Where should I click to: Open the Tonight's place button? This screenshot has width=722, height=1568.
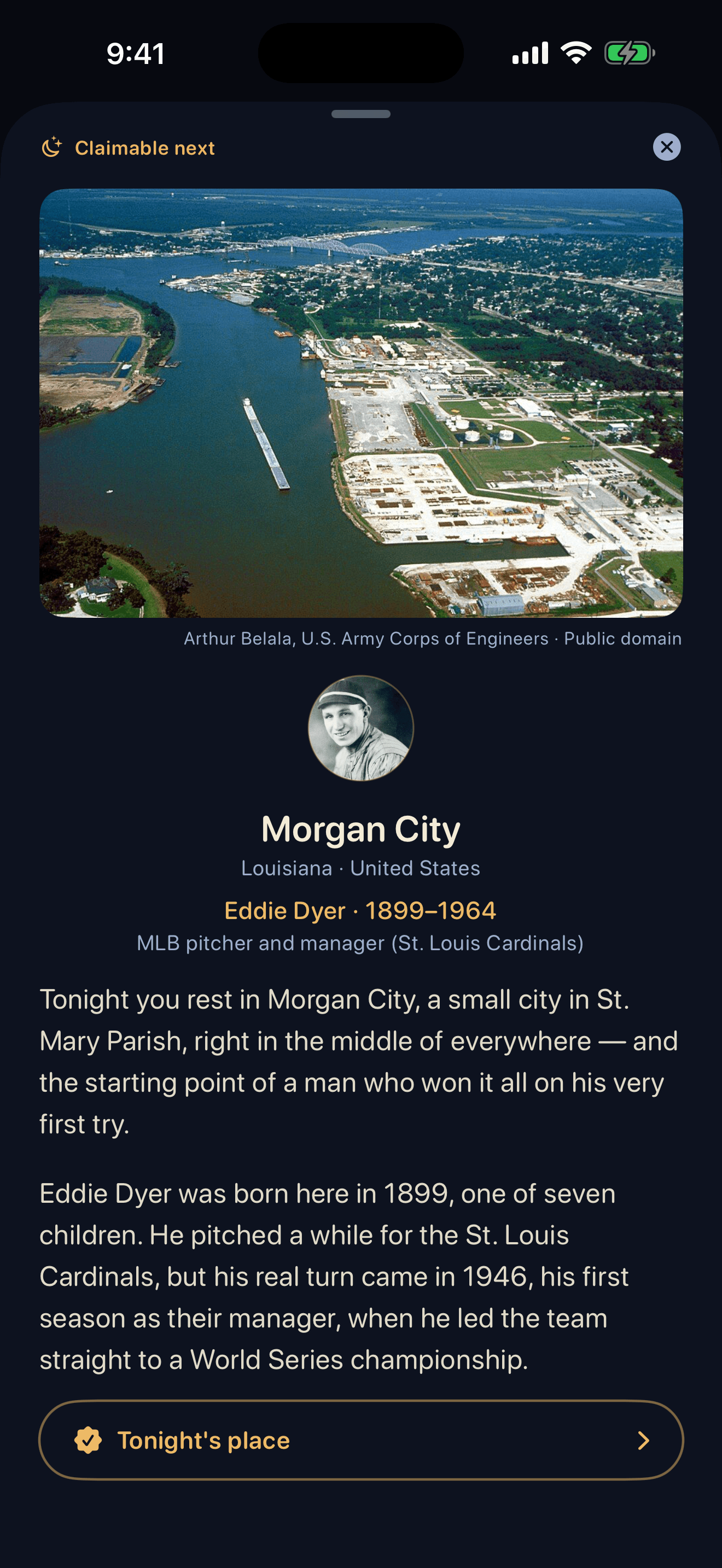361,1440
